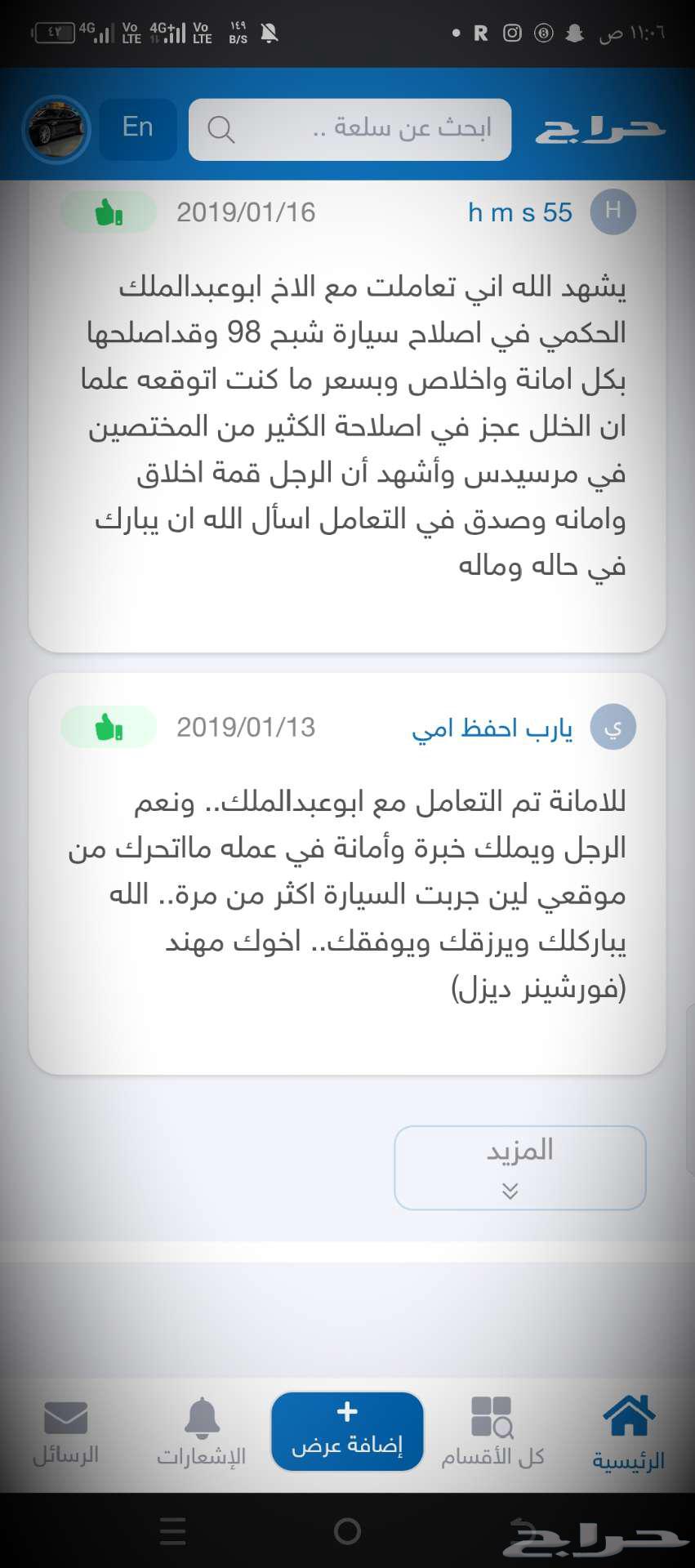695x1568 pixels.
Task: Tap the system home button
Action: click(347, 1531)
